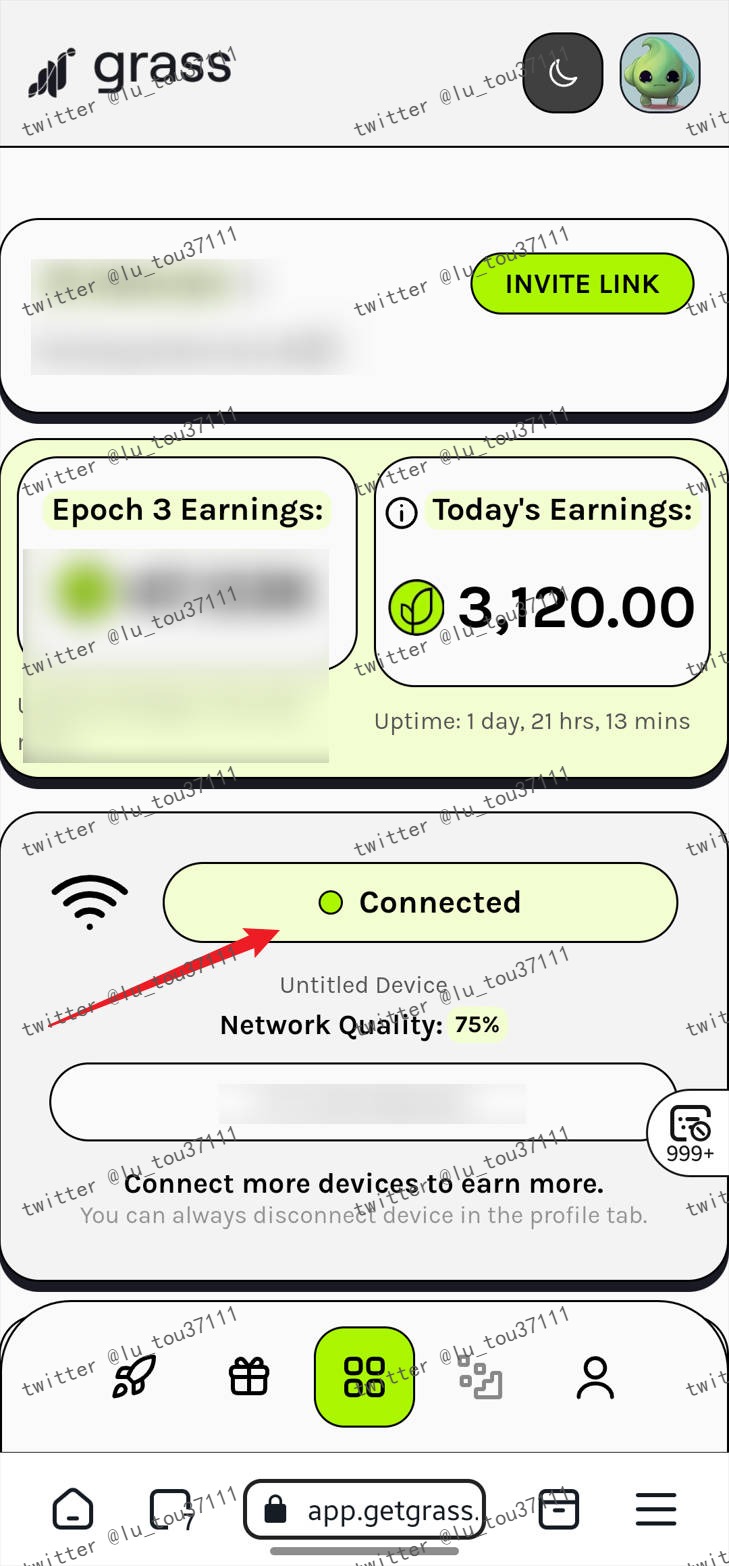
Task: Open the browser archive box icon
Action: tap(559, 1509)
